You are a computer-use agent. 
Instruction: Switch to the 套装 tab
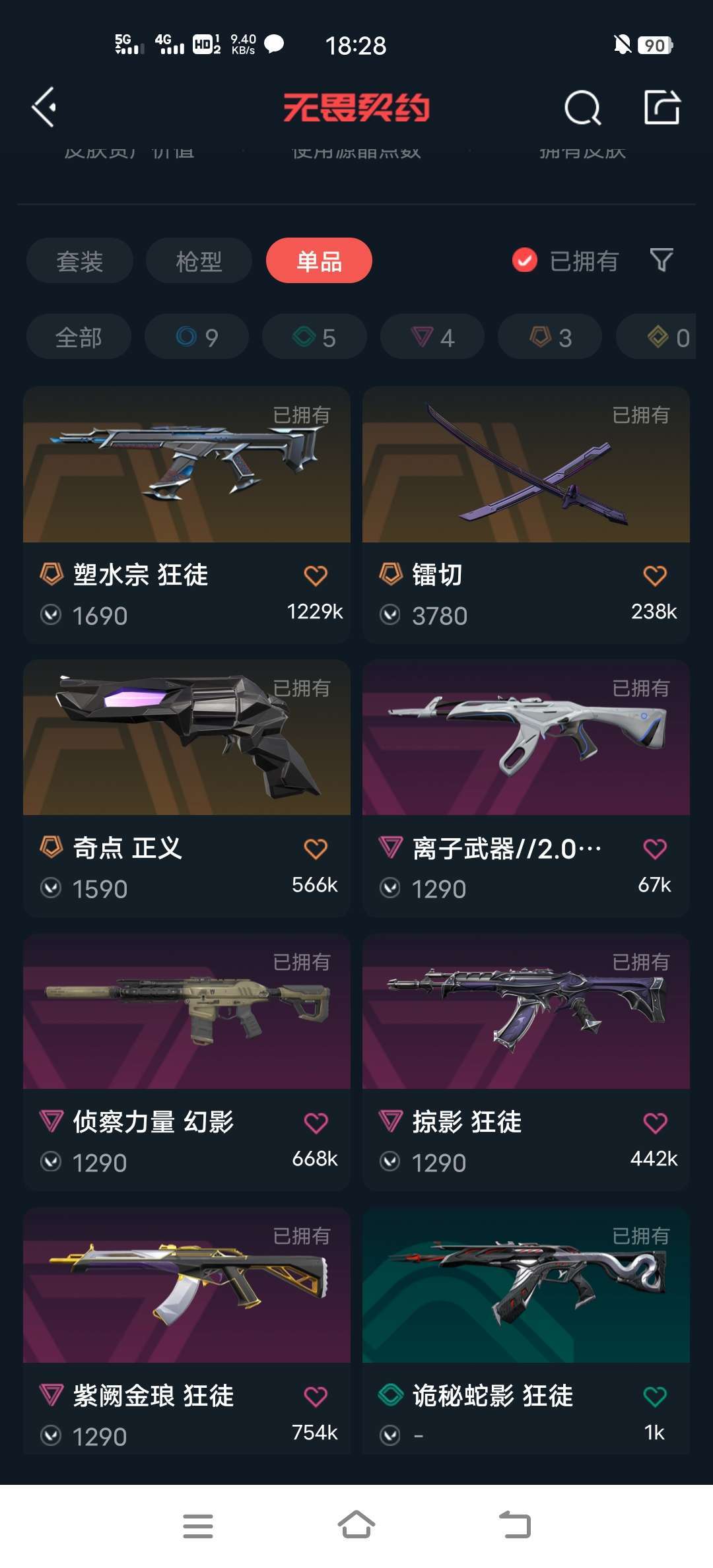pyautogui.click(x=80, y=261)
